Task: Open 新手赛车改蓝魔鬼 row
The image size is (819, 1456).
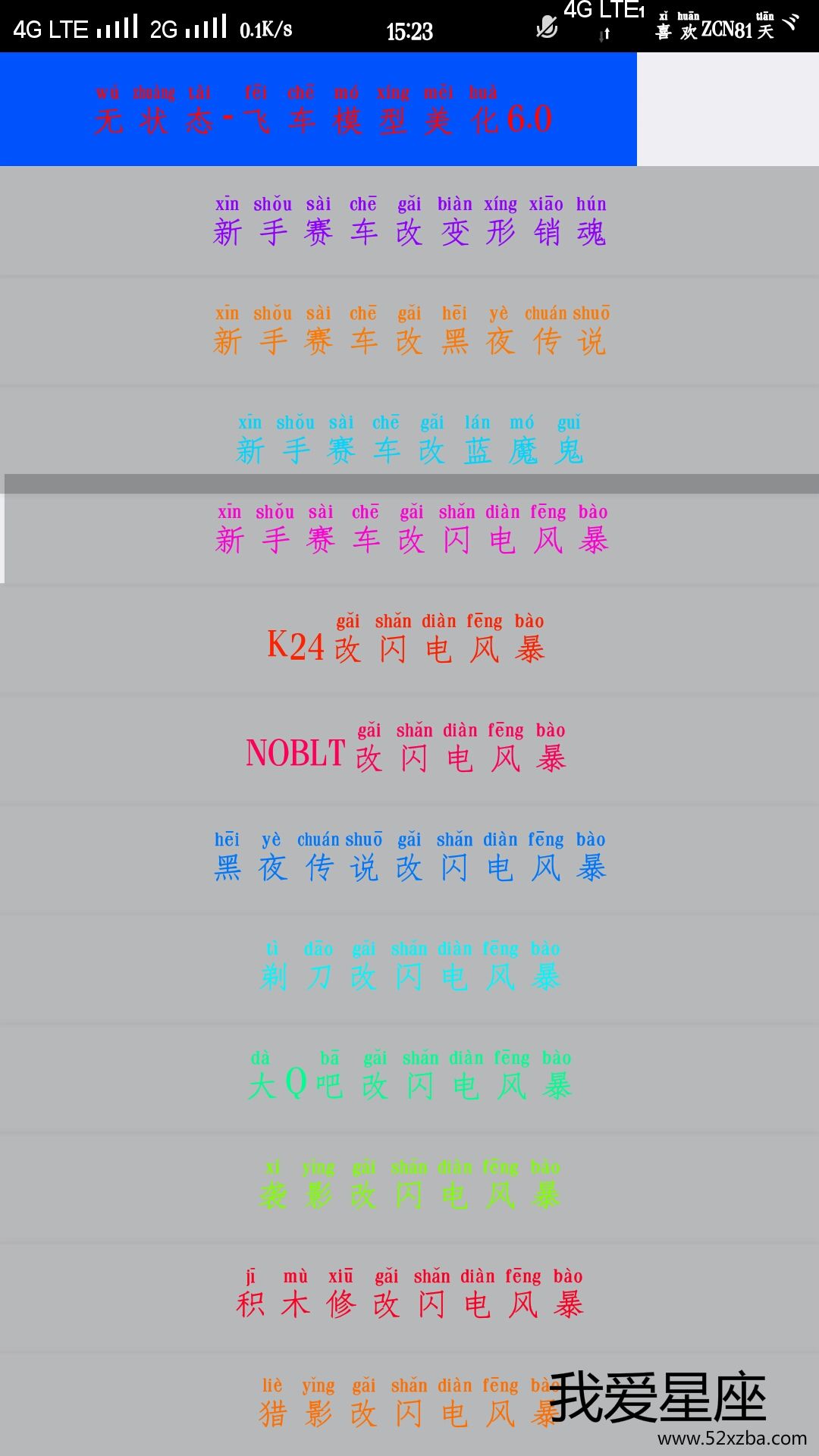Action: coord(409,440)
